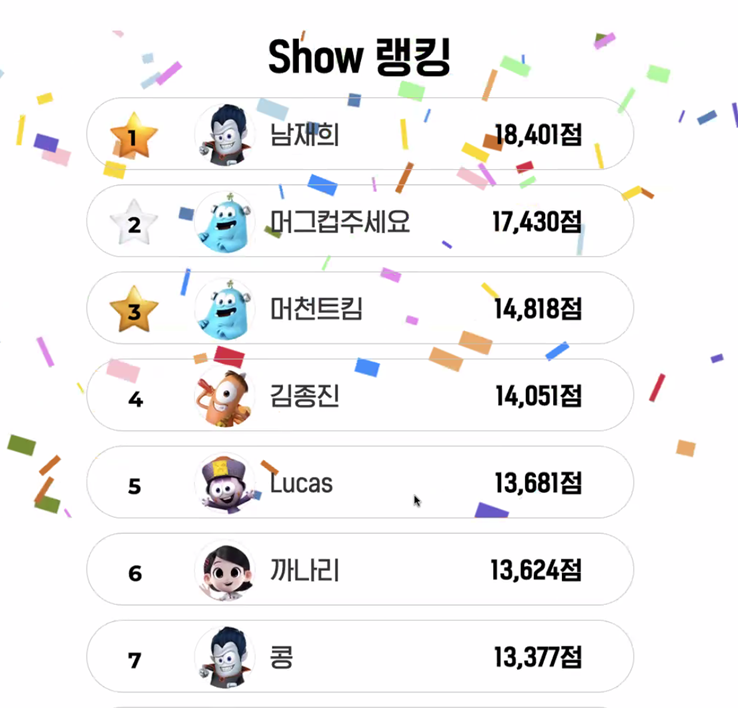Tap the seventh-place row for 콩
This screenshot has height=708, width=738.
point(360,657)
